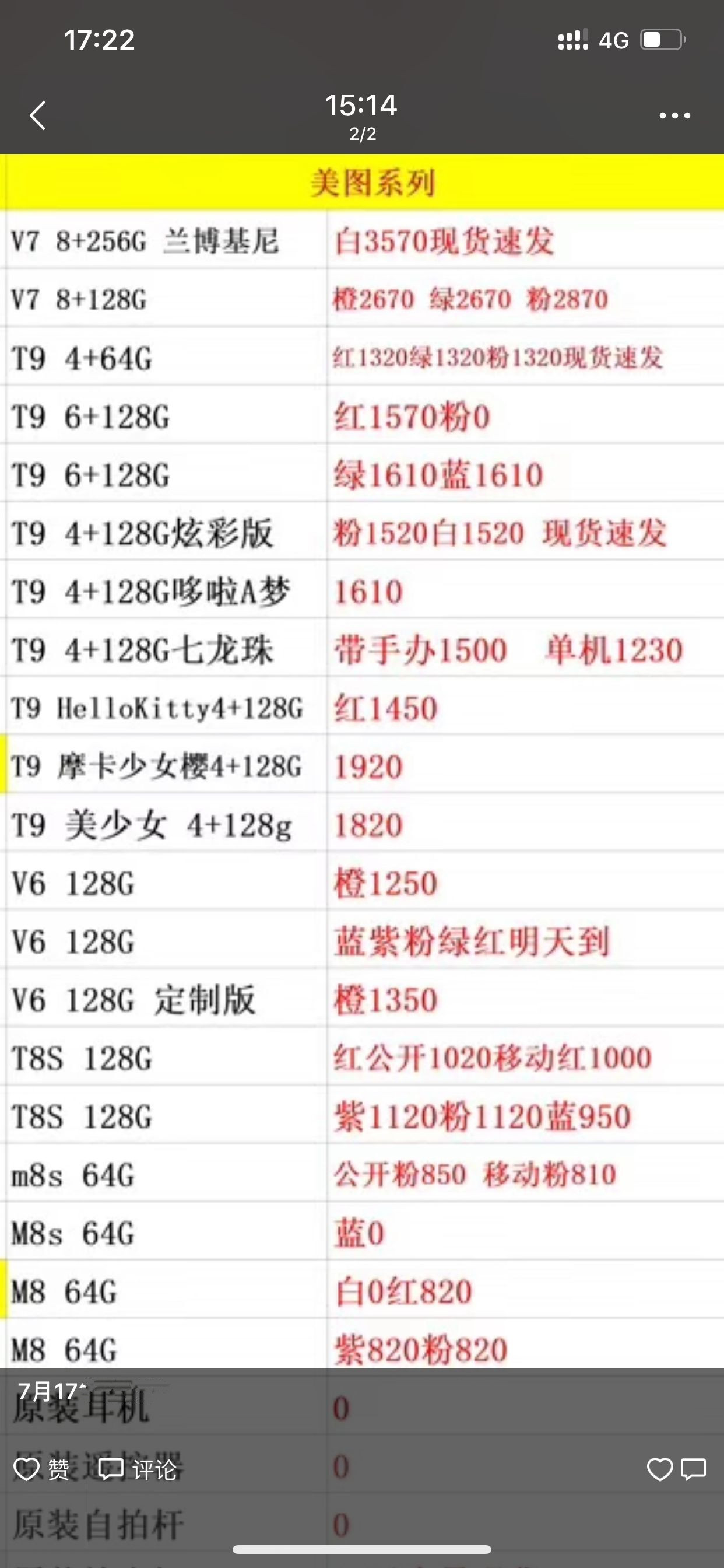Open the 评论 comment box
This screenshot has height=1568, width=724.
pyautogui.click(x=138, y=1470)
